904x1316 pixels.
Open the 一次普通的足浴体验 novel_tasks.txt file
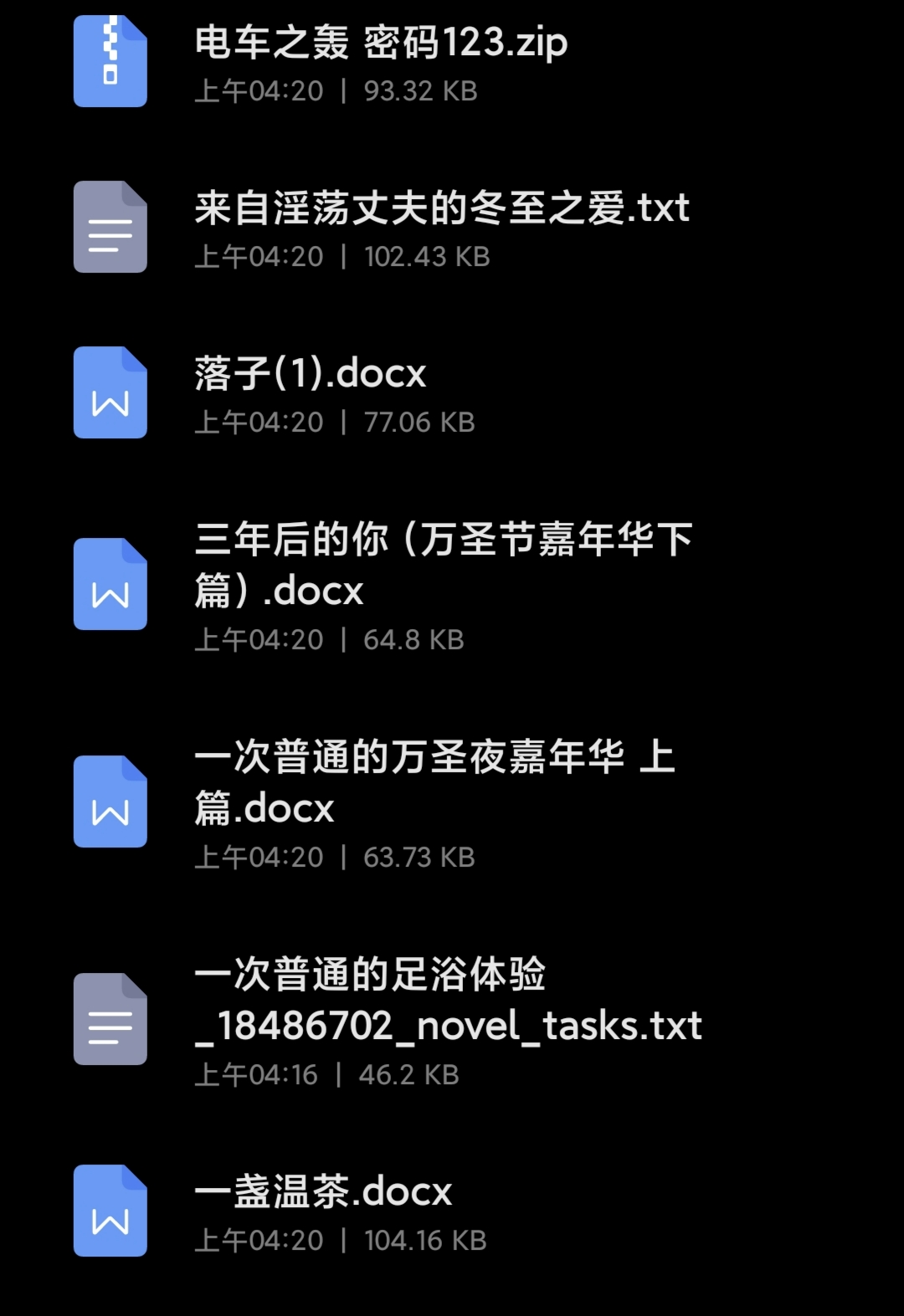(448, 1019)
